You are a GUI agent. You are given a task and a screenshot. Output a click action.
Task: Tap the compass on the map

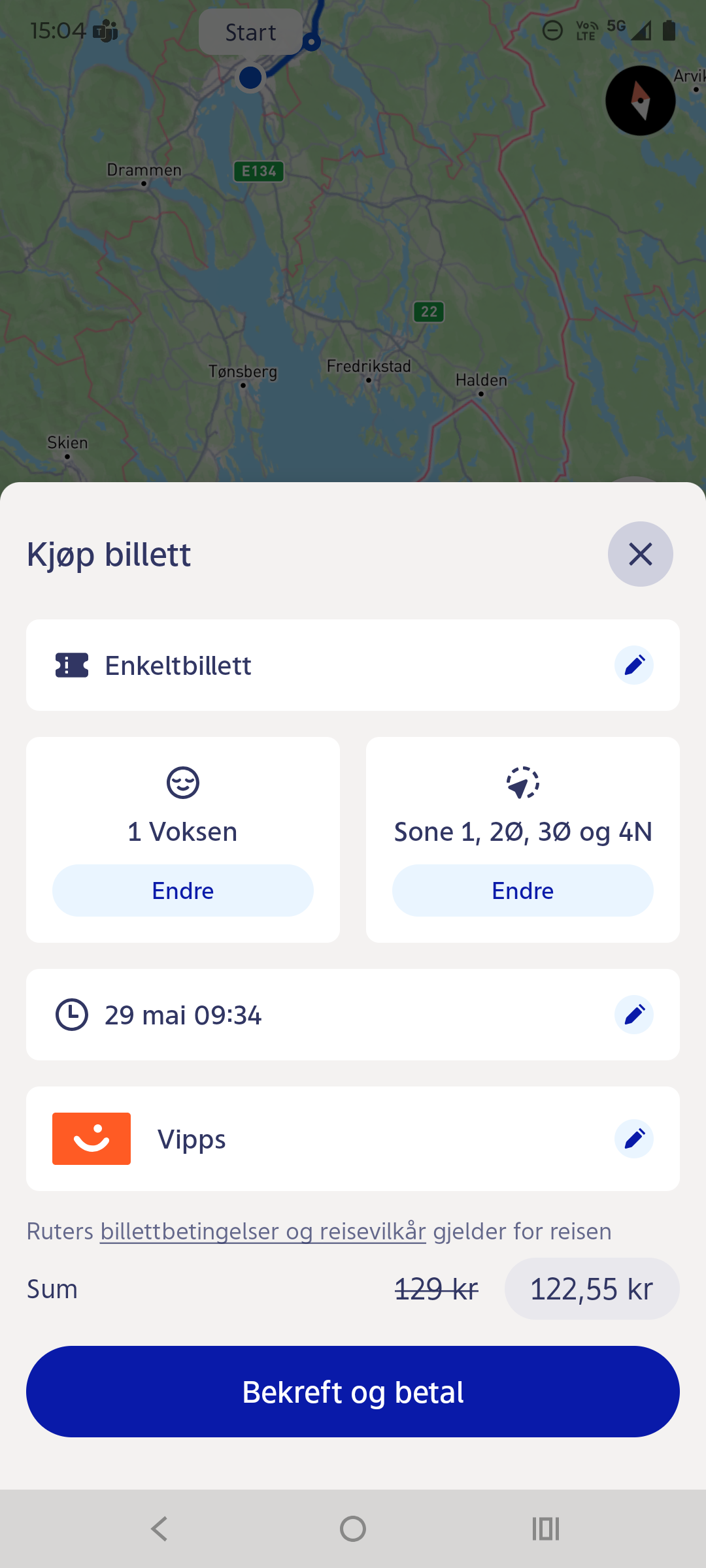coord(640,101)
